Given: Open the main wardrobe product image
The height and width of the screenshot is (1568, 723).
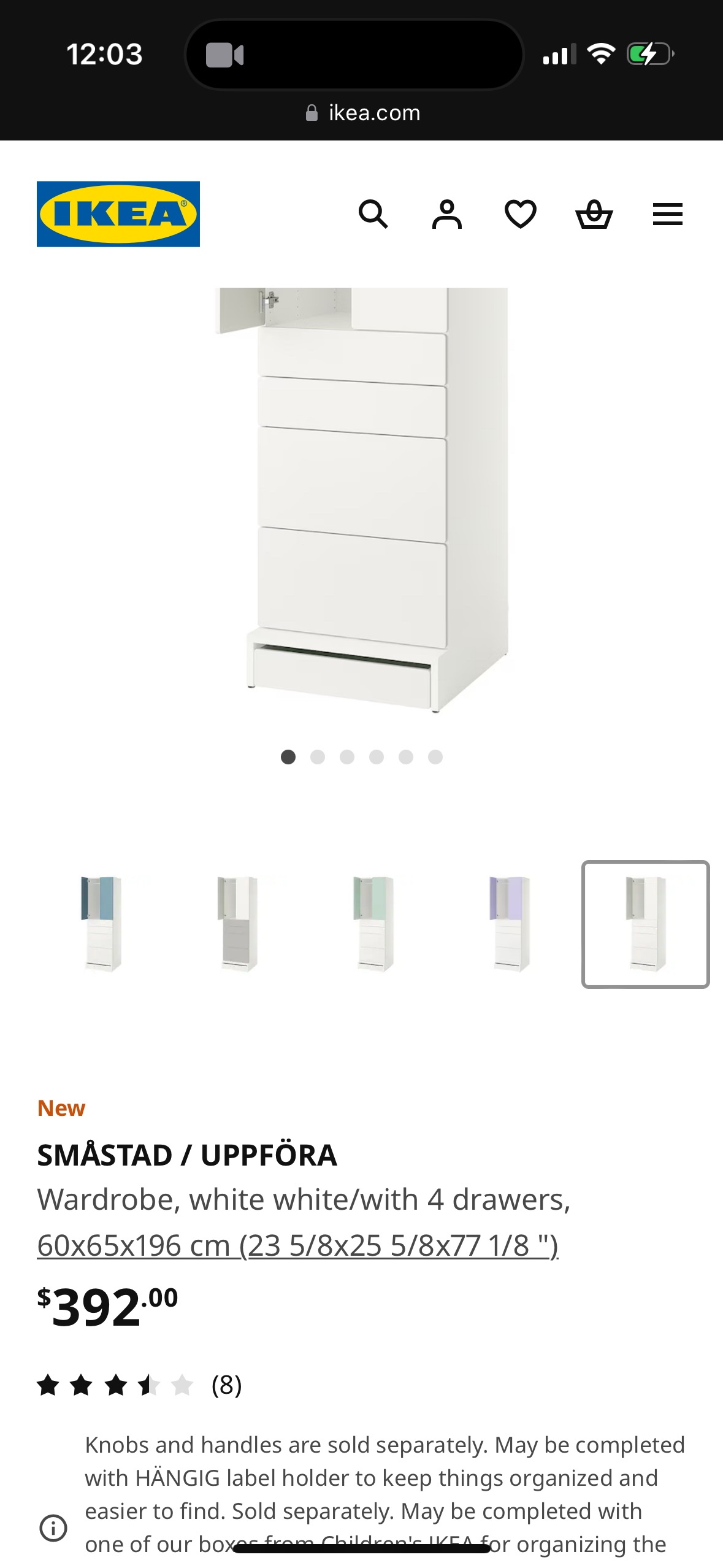Looking at the screenshot, I should pyautogui.click(x=362, y=497).
